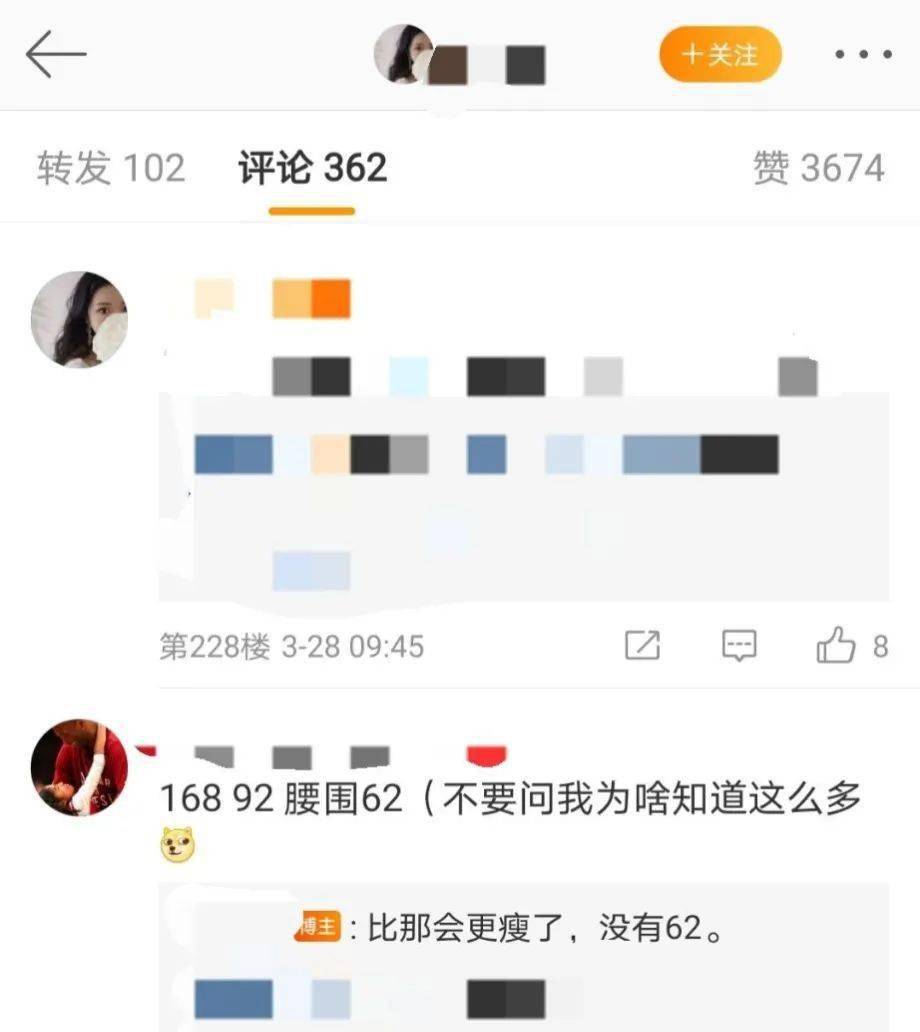Reply to the floor 228 comment
The width and height of the screenshot is (920, 1032).
click(739, 646)
